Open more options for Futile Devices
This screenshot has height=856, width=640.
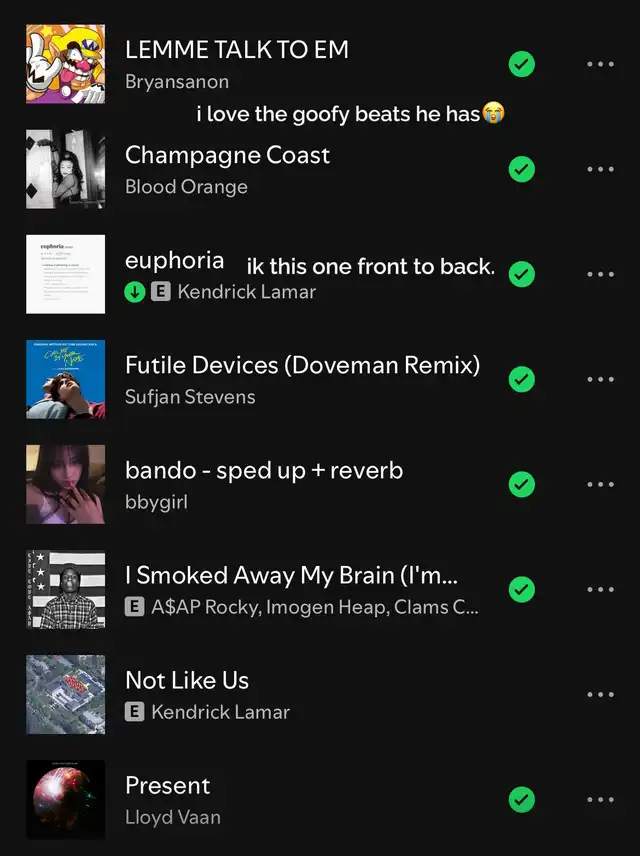pyautogui.click(x=600, y=379)
